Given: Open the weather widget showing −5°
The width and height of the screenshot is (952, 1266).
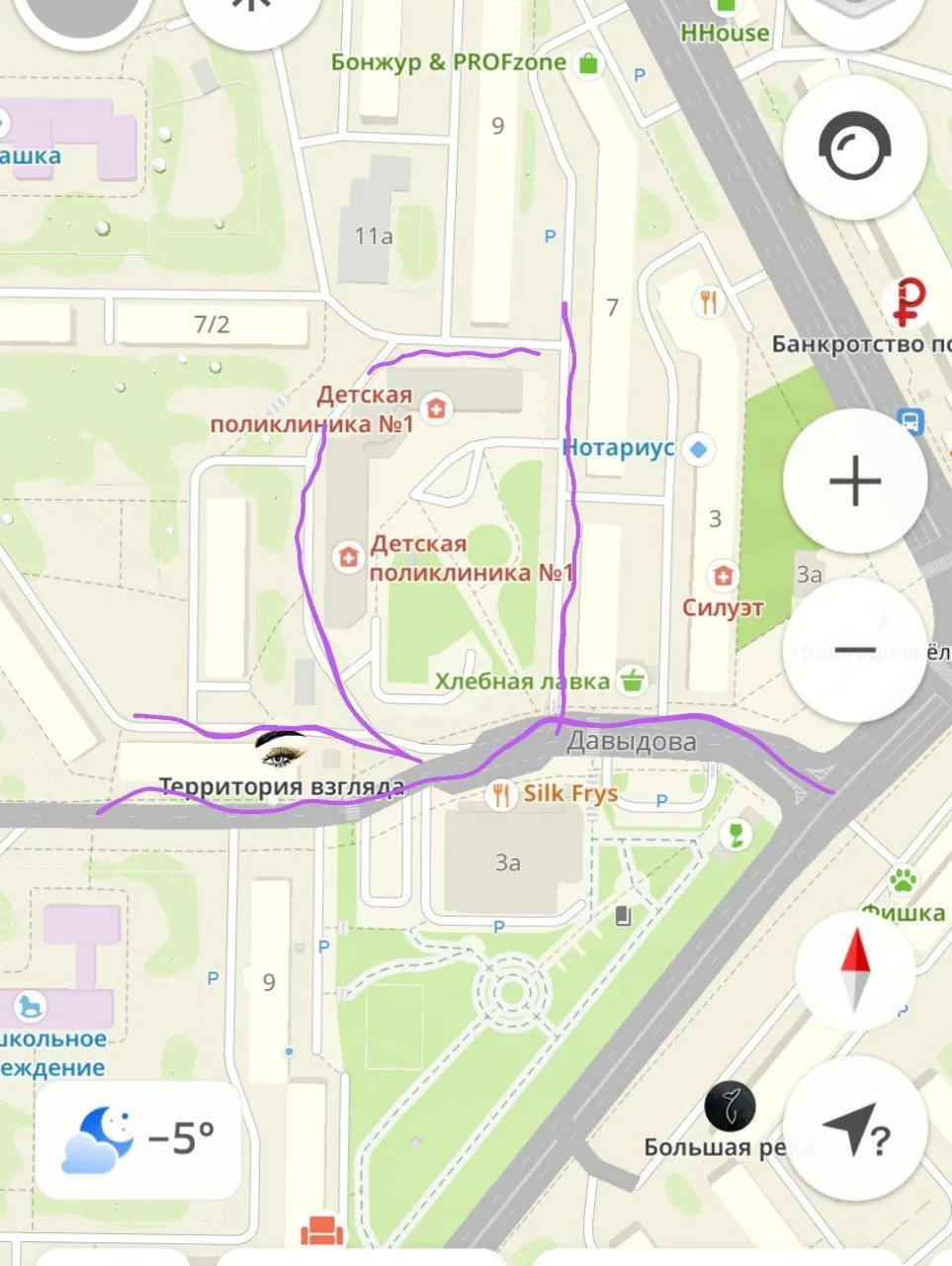Looking at the screenshot, I should (x=139, y=1139).
